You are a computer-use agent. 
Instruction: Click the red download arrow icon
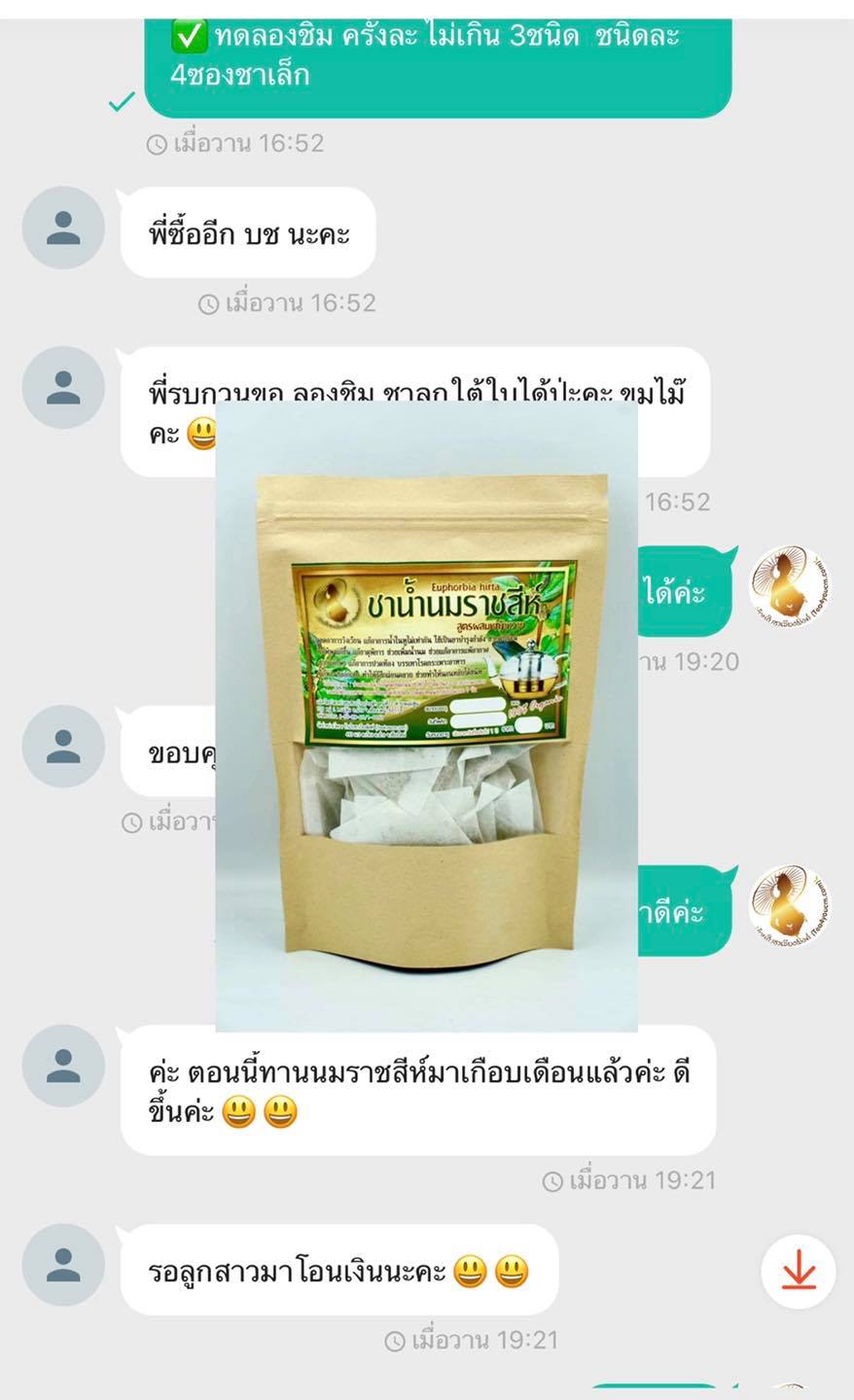(x=799, y=1271)
